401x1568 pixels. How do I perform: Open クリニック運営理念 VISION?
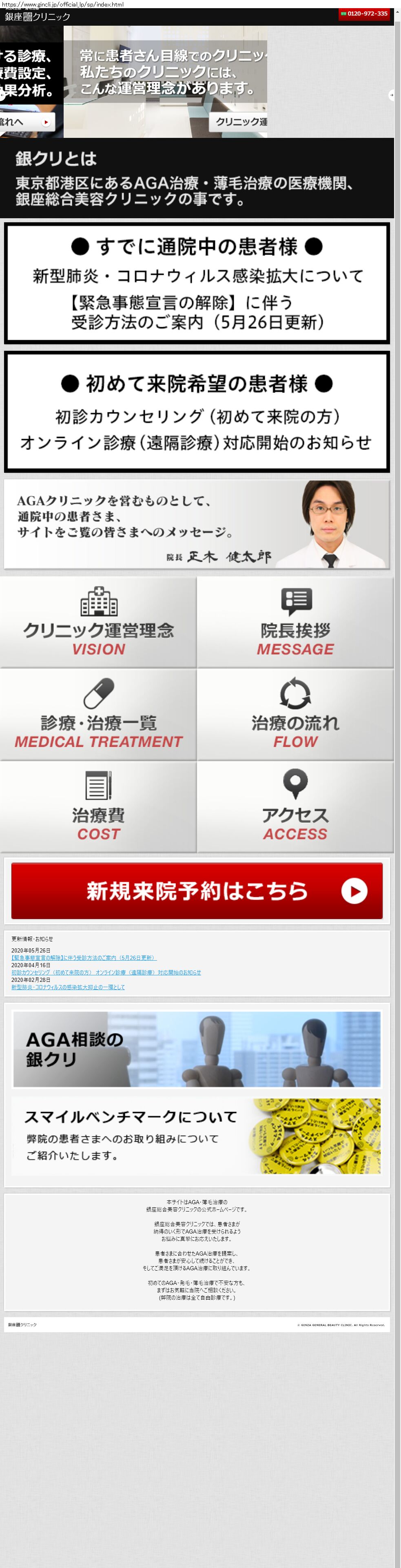[x=98, y=622]
